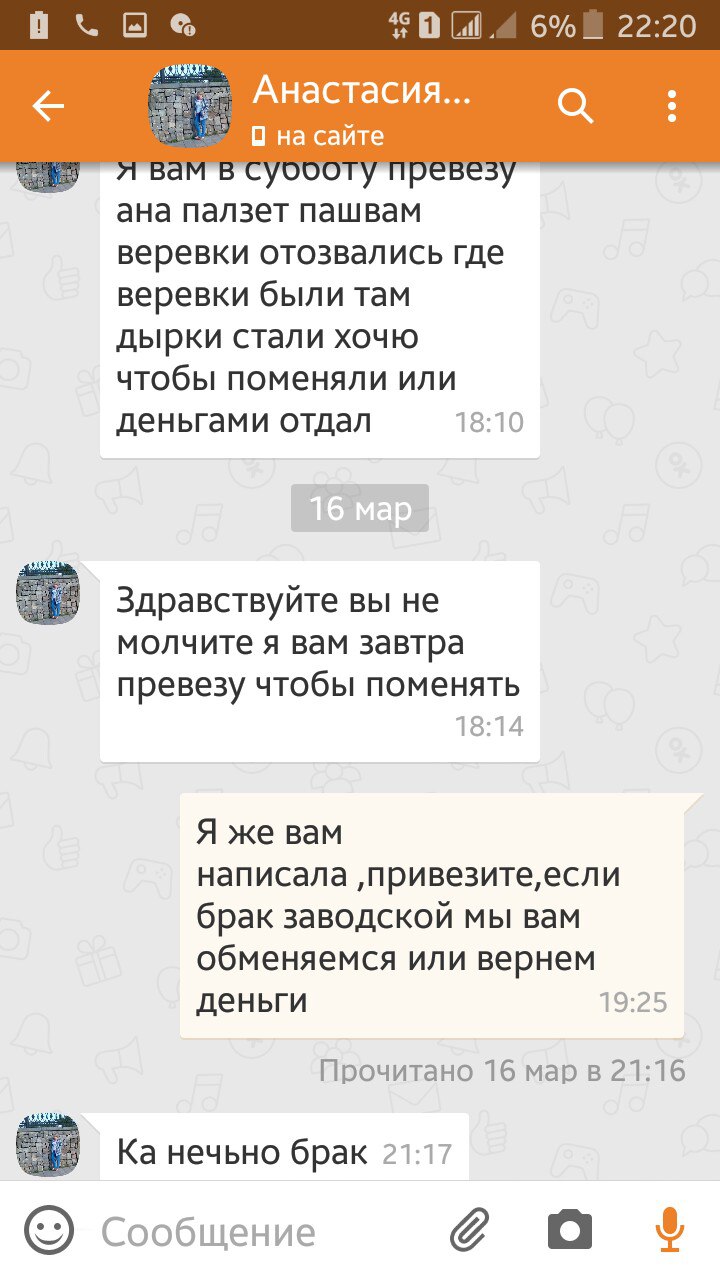720x1280 pixels.
Task: Open the emoji picker
Action: click(48, 1231)
